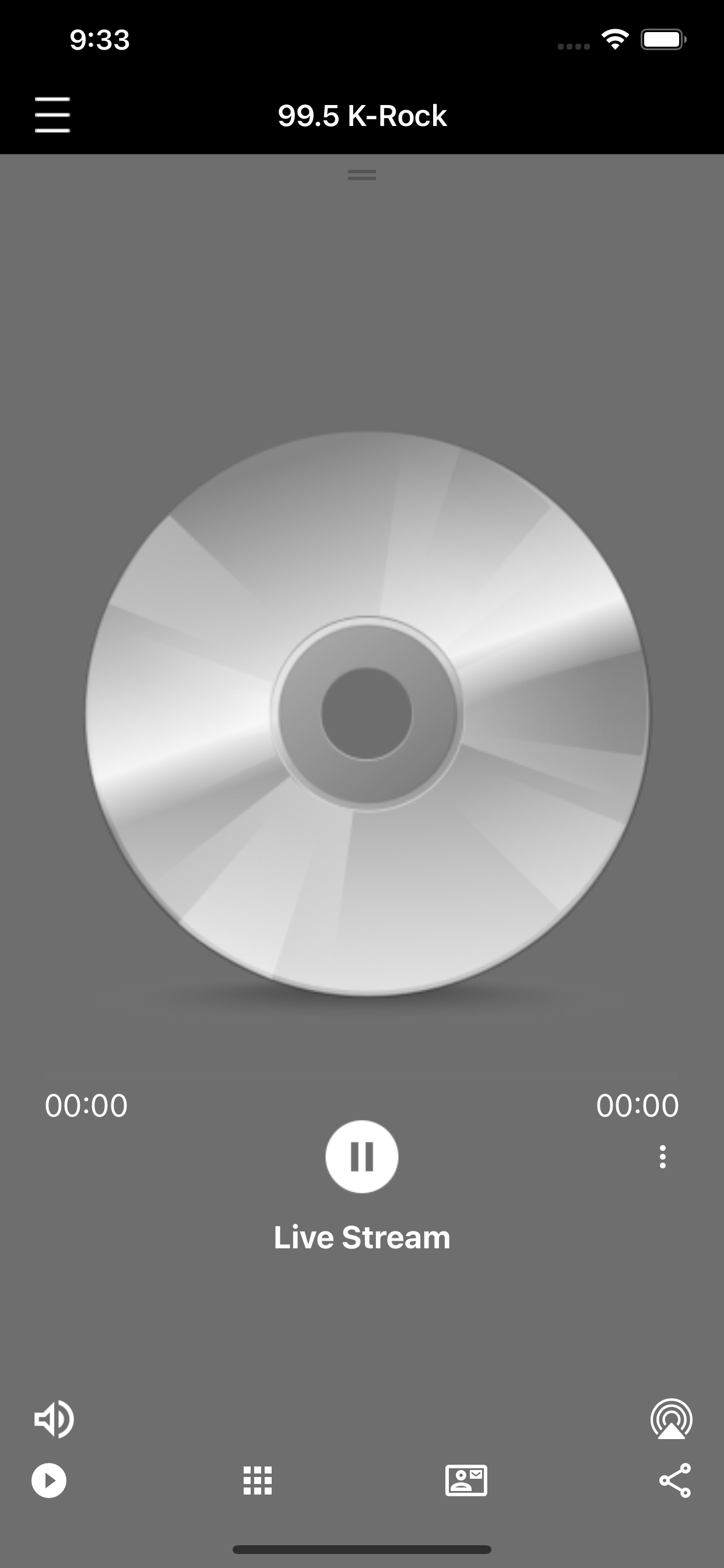The height and width of the screenshot is (1568, 724).
Task: Tap the Wi-Fi status icon
Action: click(614, 40)
